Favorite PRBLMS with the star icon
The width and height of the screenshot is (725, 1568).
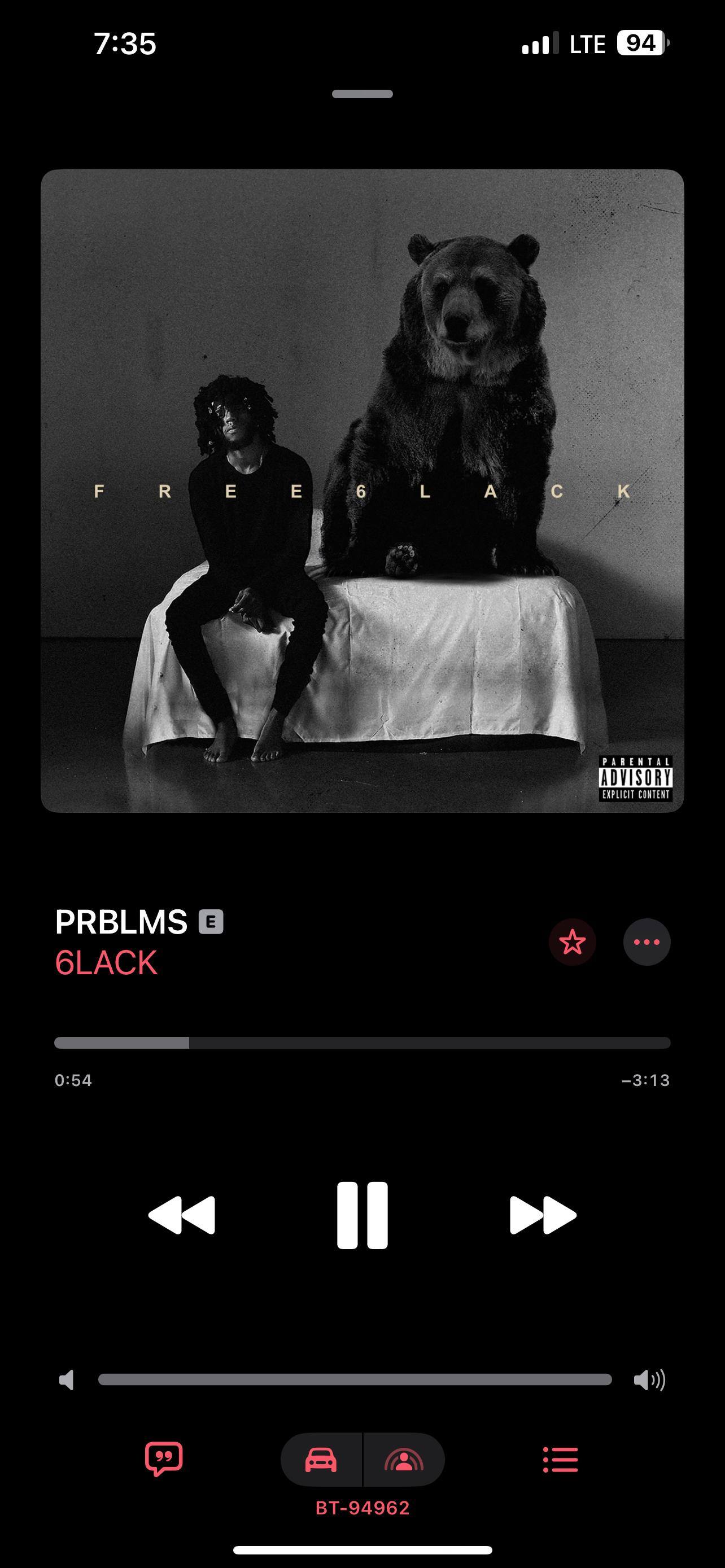572,942
